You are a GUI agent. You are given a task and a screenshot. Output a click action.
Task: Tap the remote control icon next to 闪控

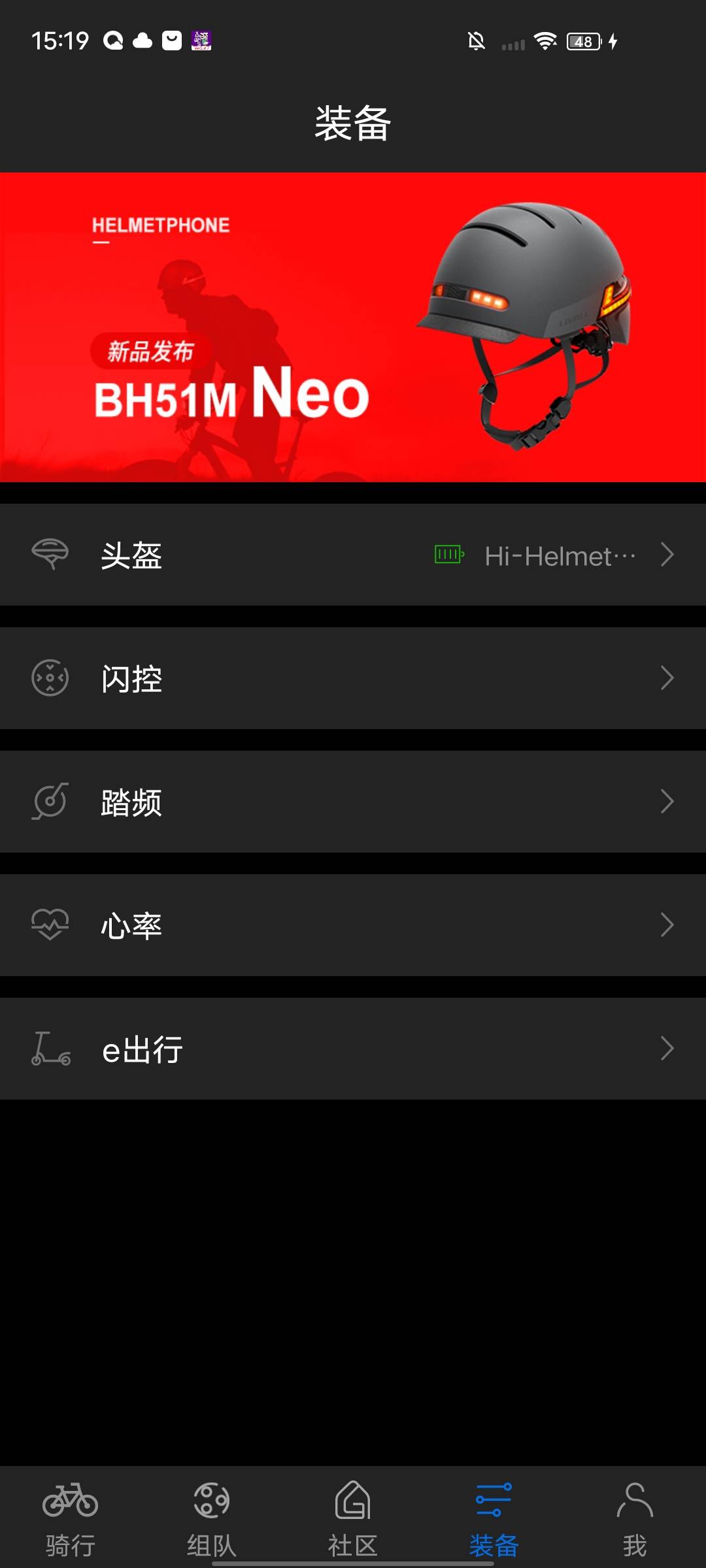coord(49,678)
